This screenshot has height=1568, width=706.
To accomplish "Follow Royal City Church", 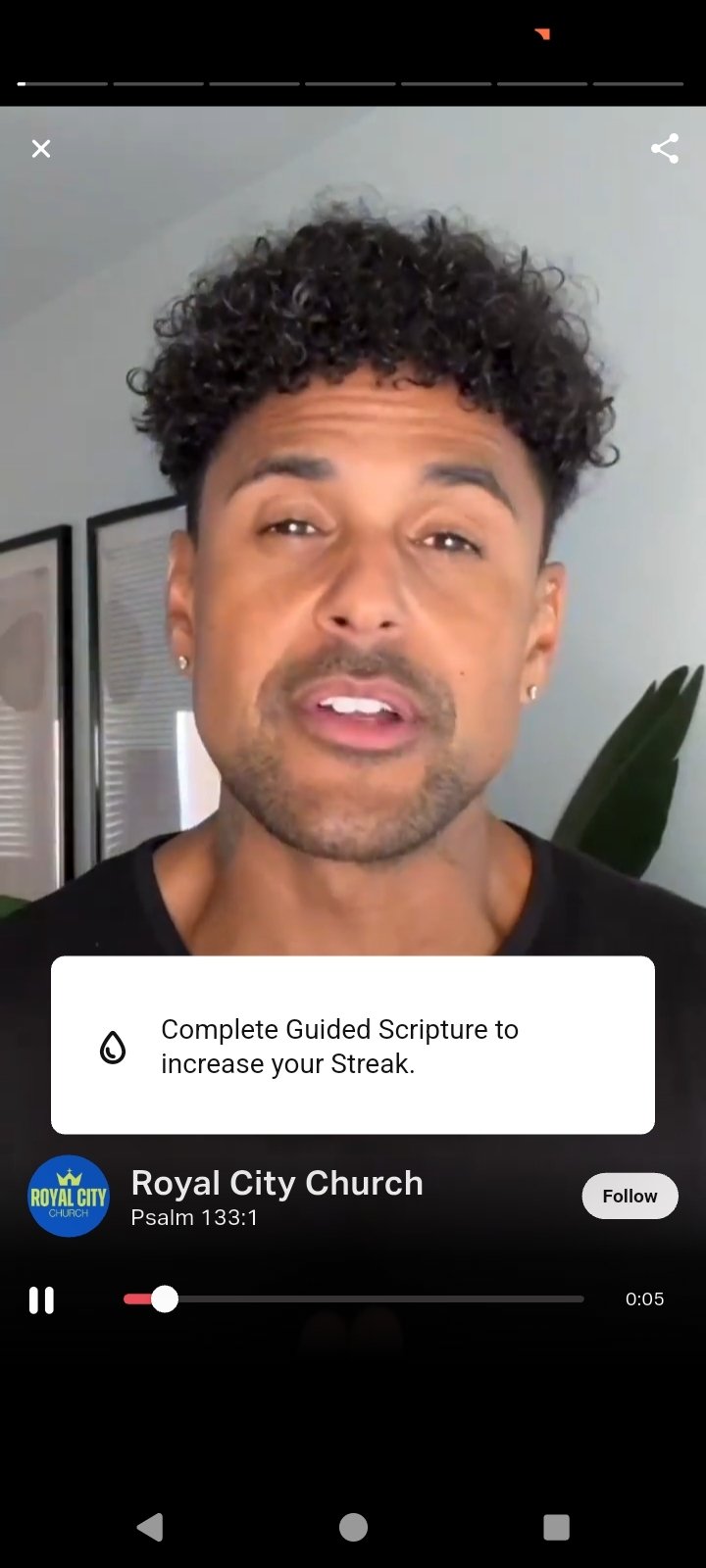I will pyautogui.click(x=630, y=1196).
